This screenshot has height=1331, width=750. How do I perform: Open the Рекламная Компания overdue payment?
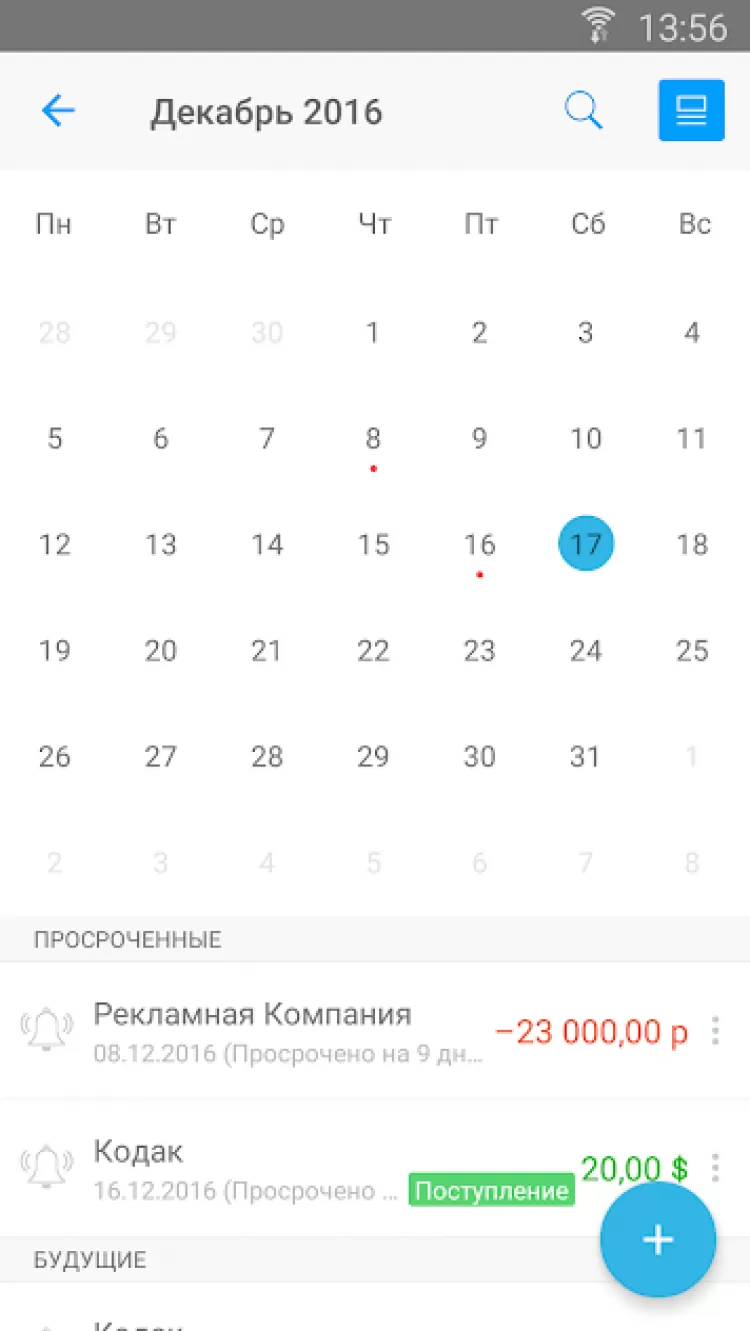click(x=290, y=1030)
